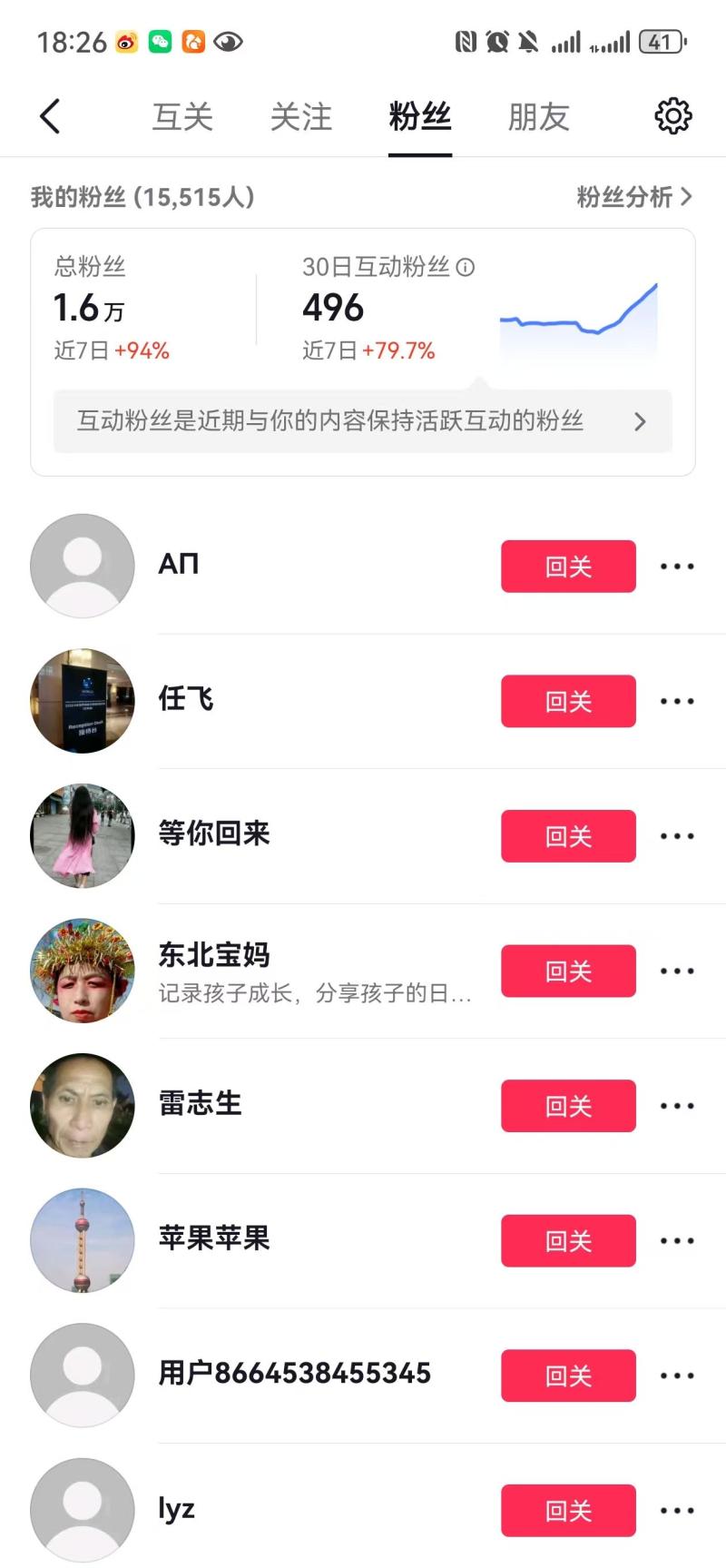The width and height of the screenshot is (726, 1568).
Task: Follow back 等你回来
Action: [x=568, y=836]
